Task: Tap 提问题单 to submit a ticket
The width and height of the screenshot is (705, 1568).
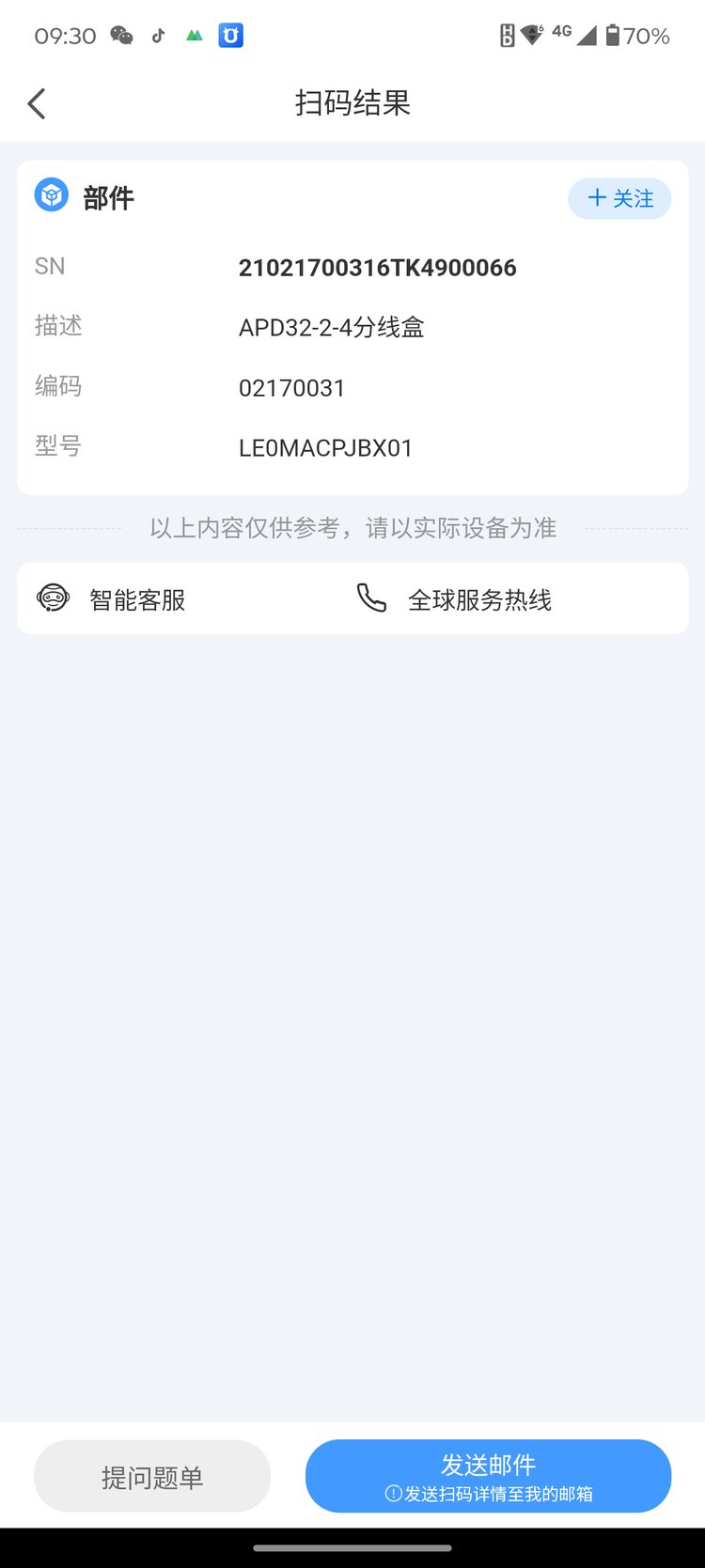Action: point(152,1477)
